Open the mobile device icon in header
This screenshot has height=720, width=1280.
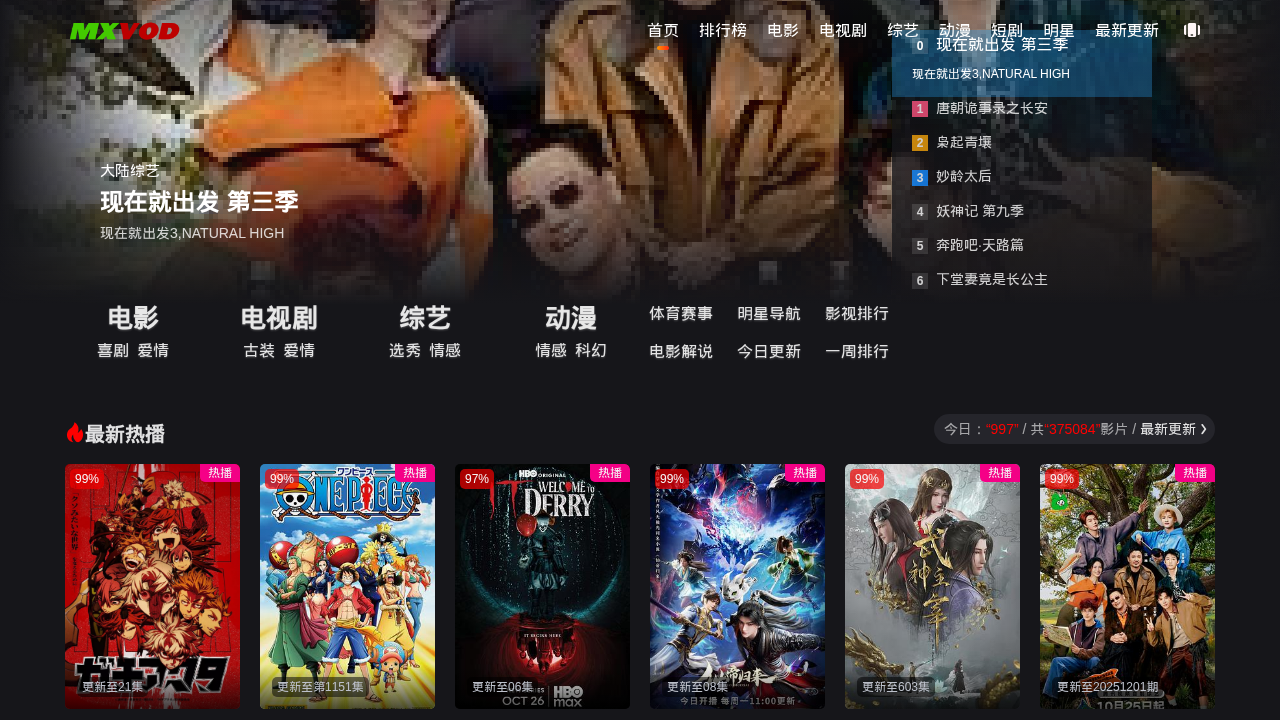click(x=1191, y=30)
